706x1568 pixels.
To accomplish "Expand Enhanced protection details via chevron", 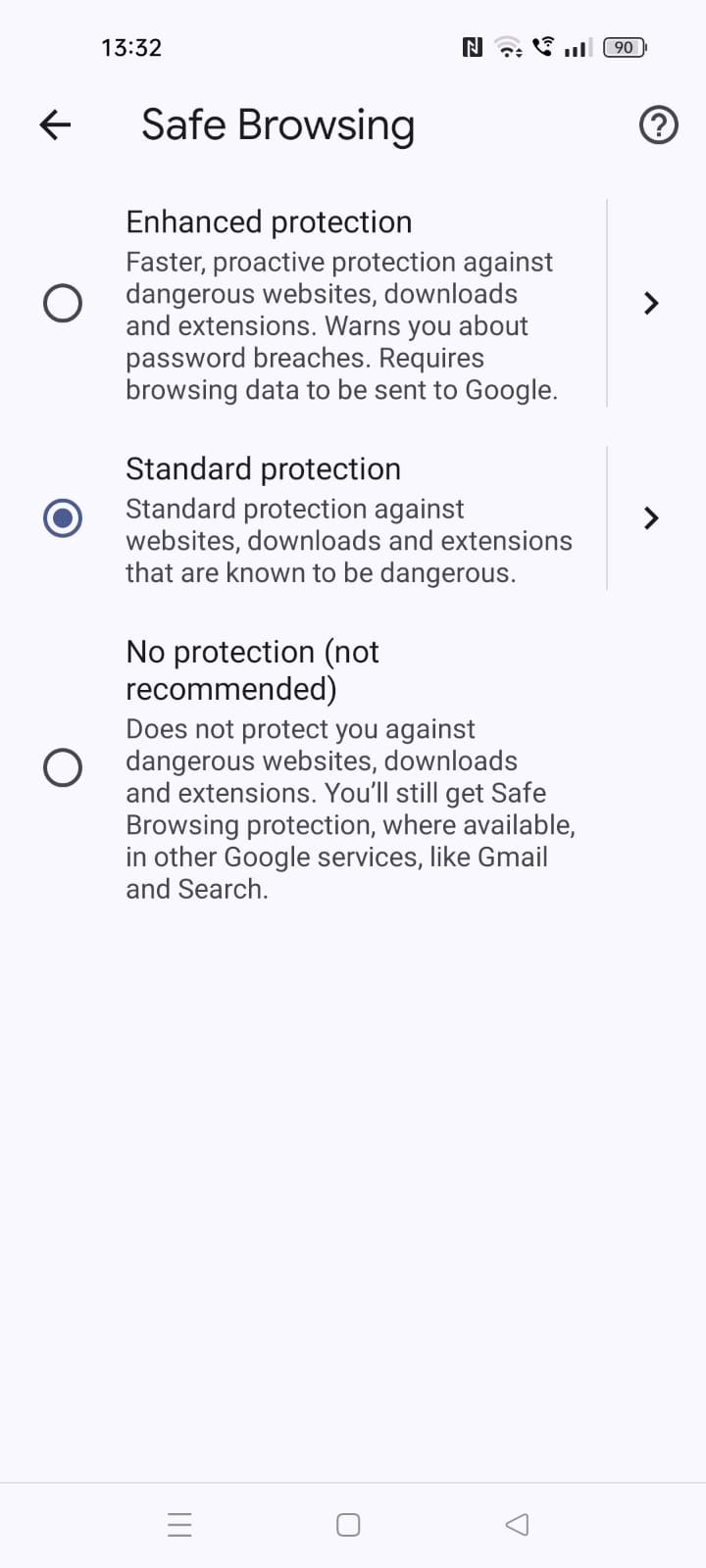I will [x=650, y=304].
